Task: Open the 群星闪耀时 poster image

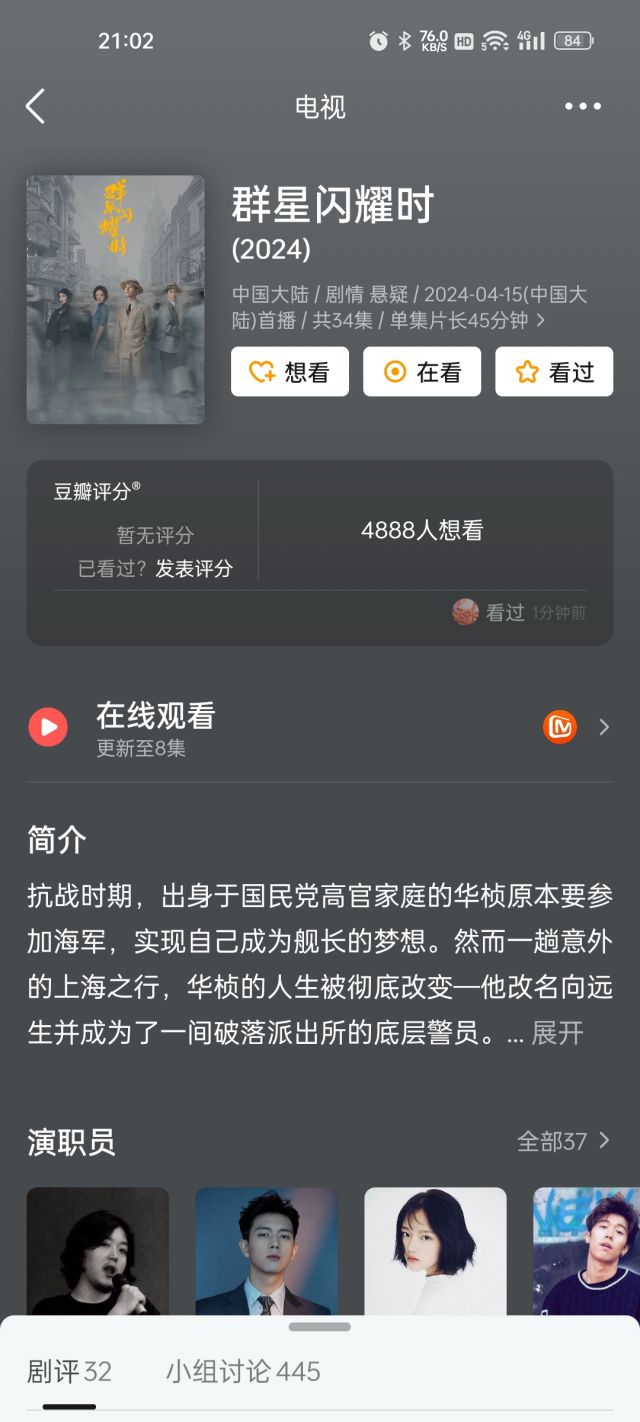Action: pyautogui.click(x=115, y=299)
